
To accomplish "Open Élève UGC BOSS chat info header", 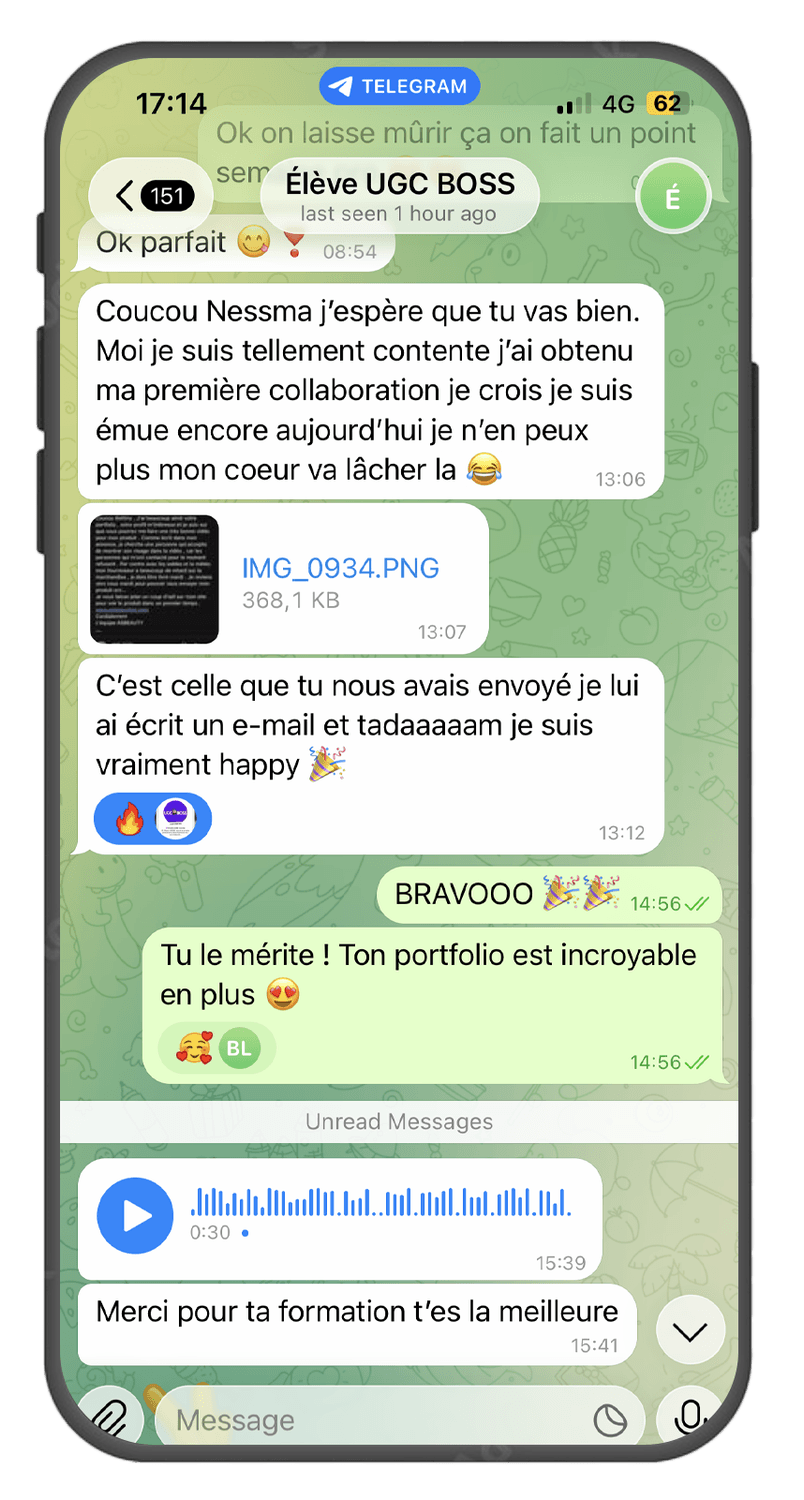I will point(400,195).
